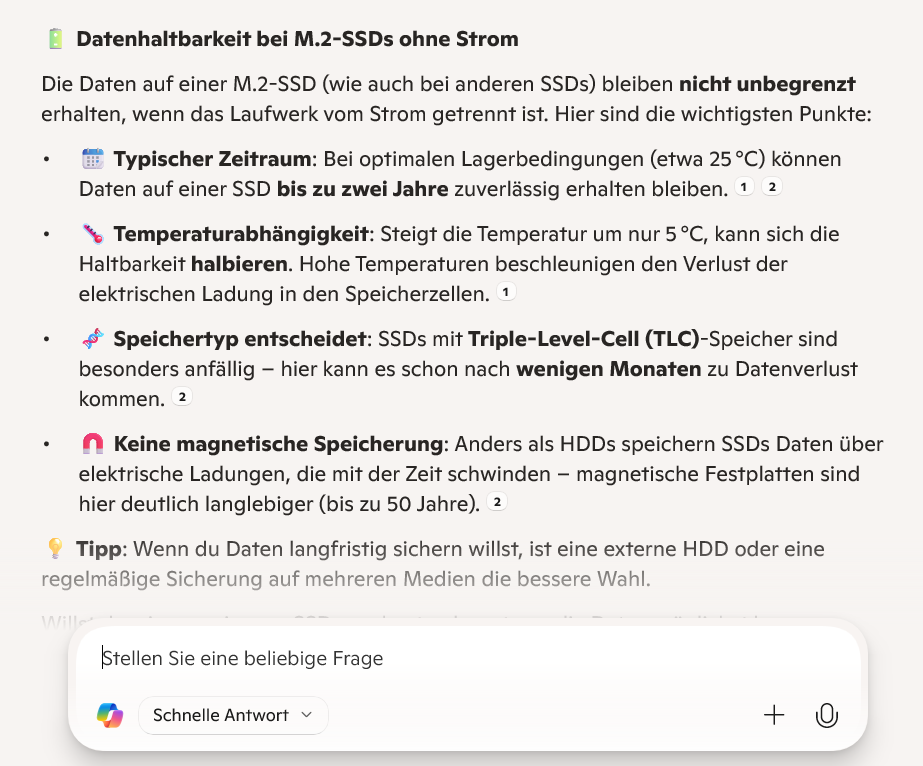This screenshot has width=923, height=766.
Task: Open citation 2 under Keine magnetische Speicherung
Action: (x=497, y=502)
